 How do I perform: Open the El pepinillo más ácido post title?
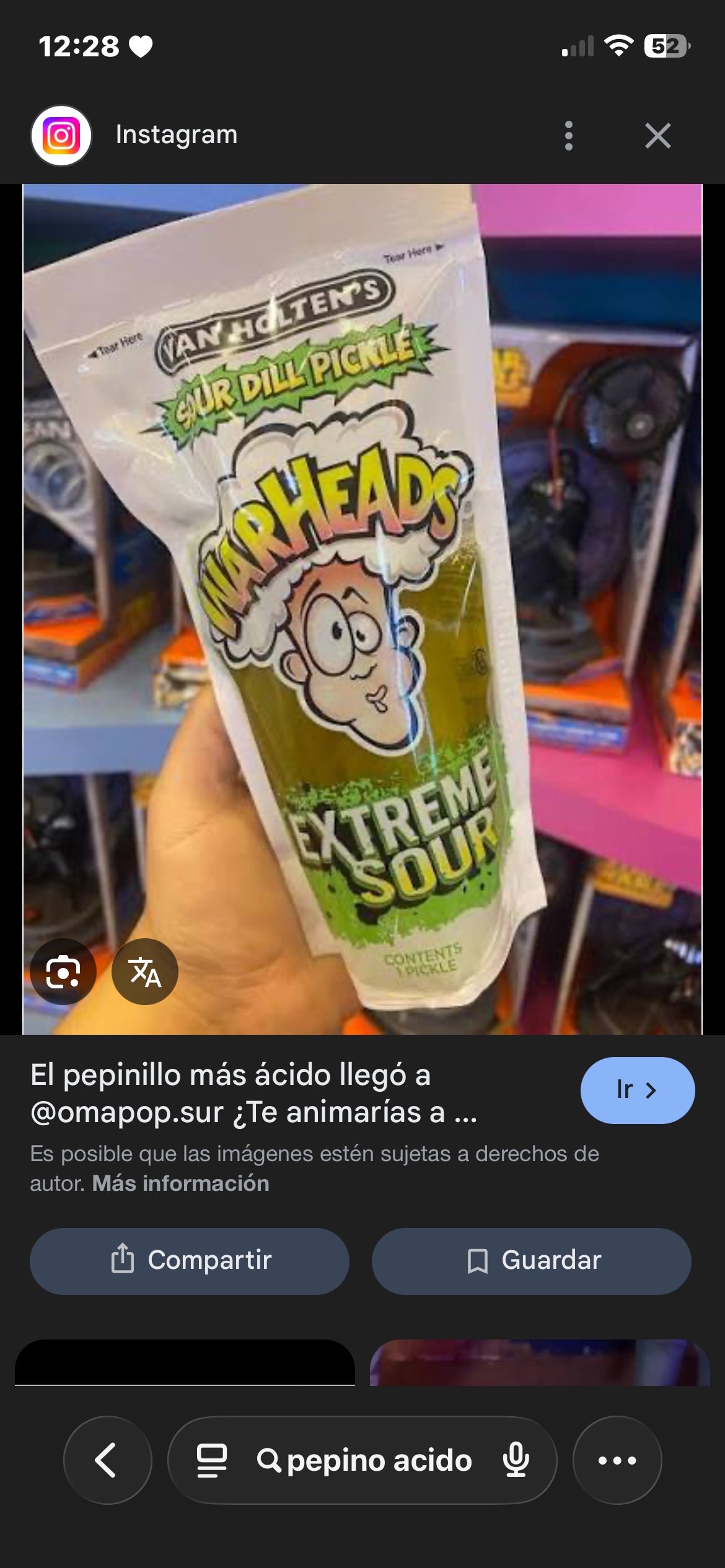(254, 1094)
